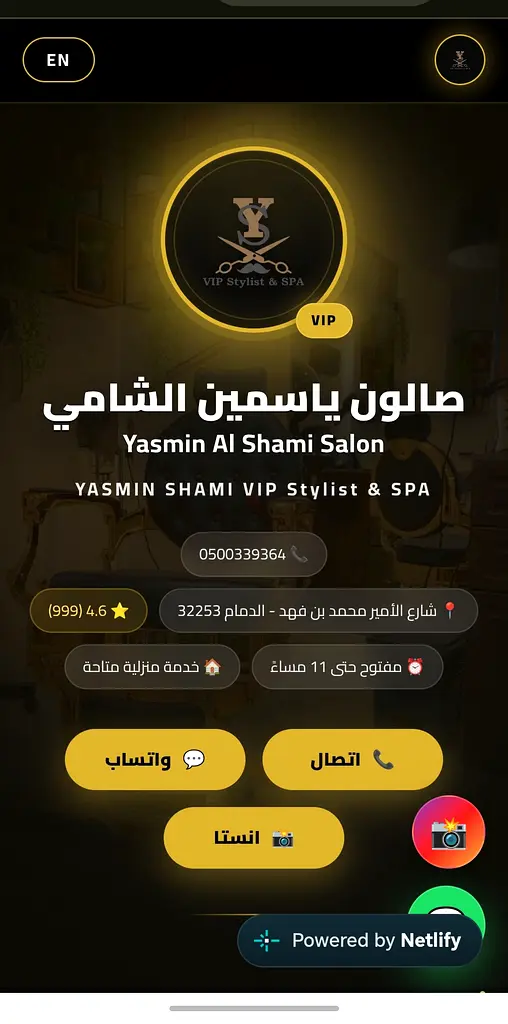
Task: Tap the yellow اتصال call button
Action: [353, 760]
